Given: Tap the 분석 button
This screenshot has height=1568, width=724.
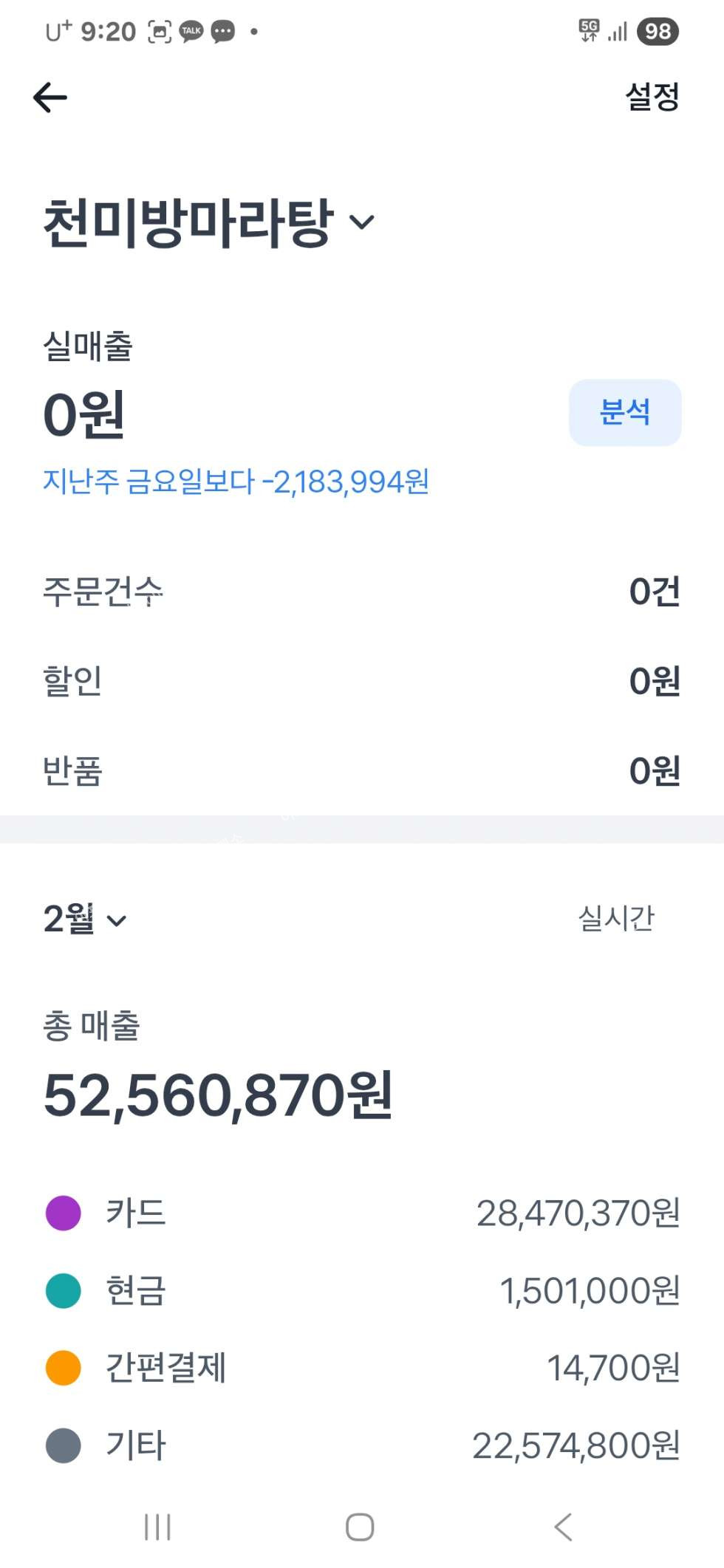Looking at the screenshot, I should [624, 412].
